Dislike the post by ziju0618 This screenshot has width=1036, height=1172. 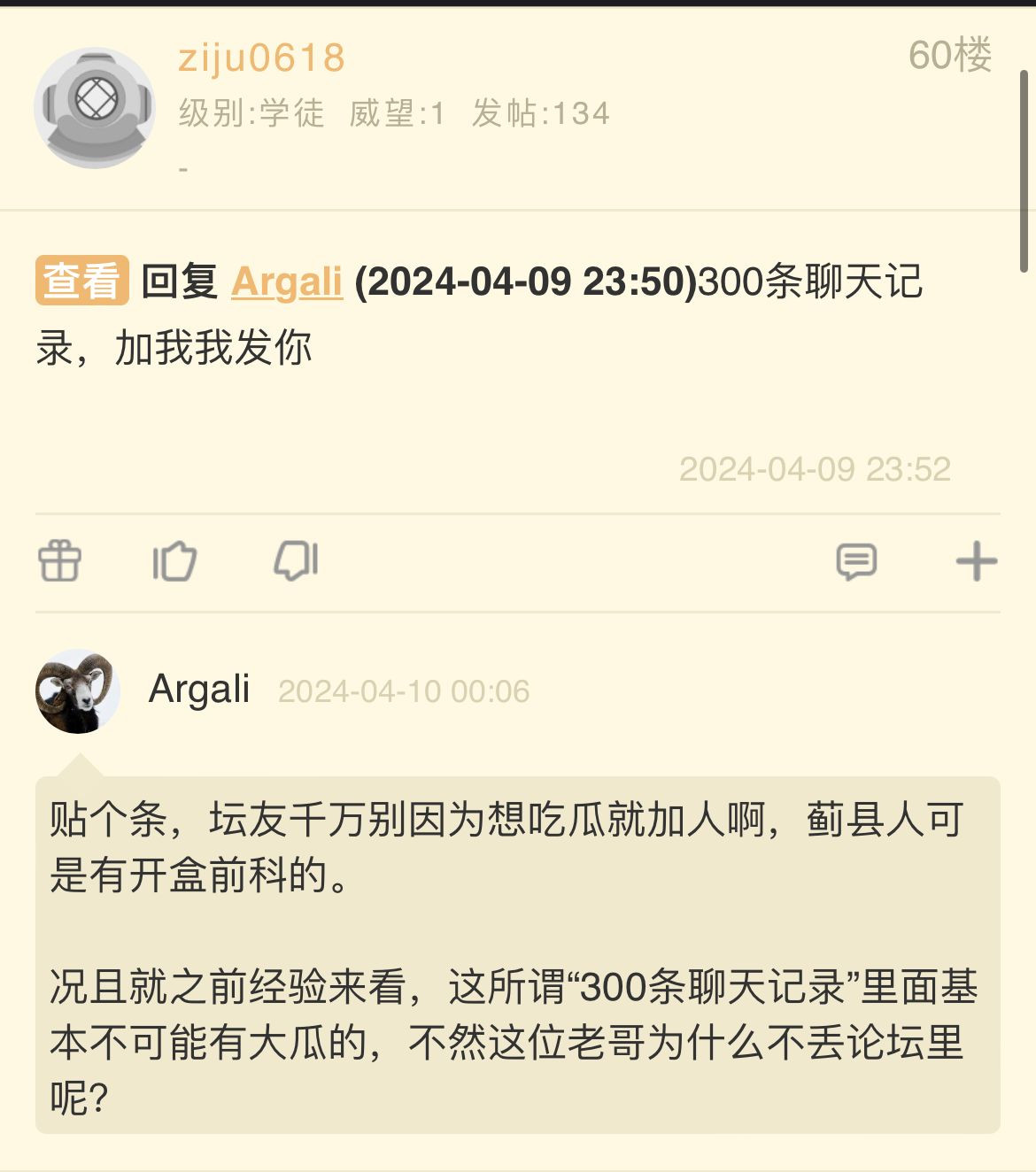pyautogui.click(x=296, y=561)
